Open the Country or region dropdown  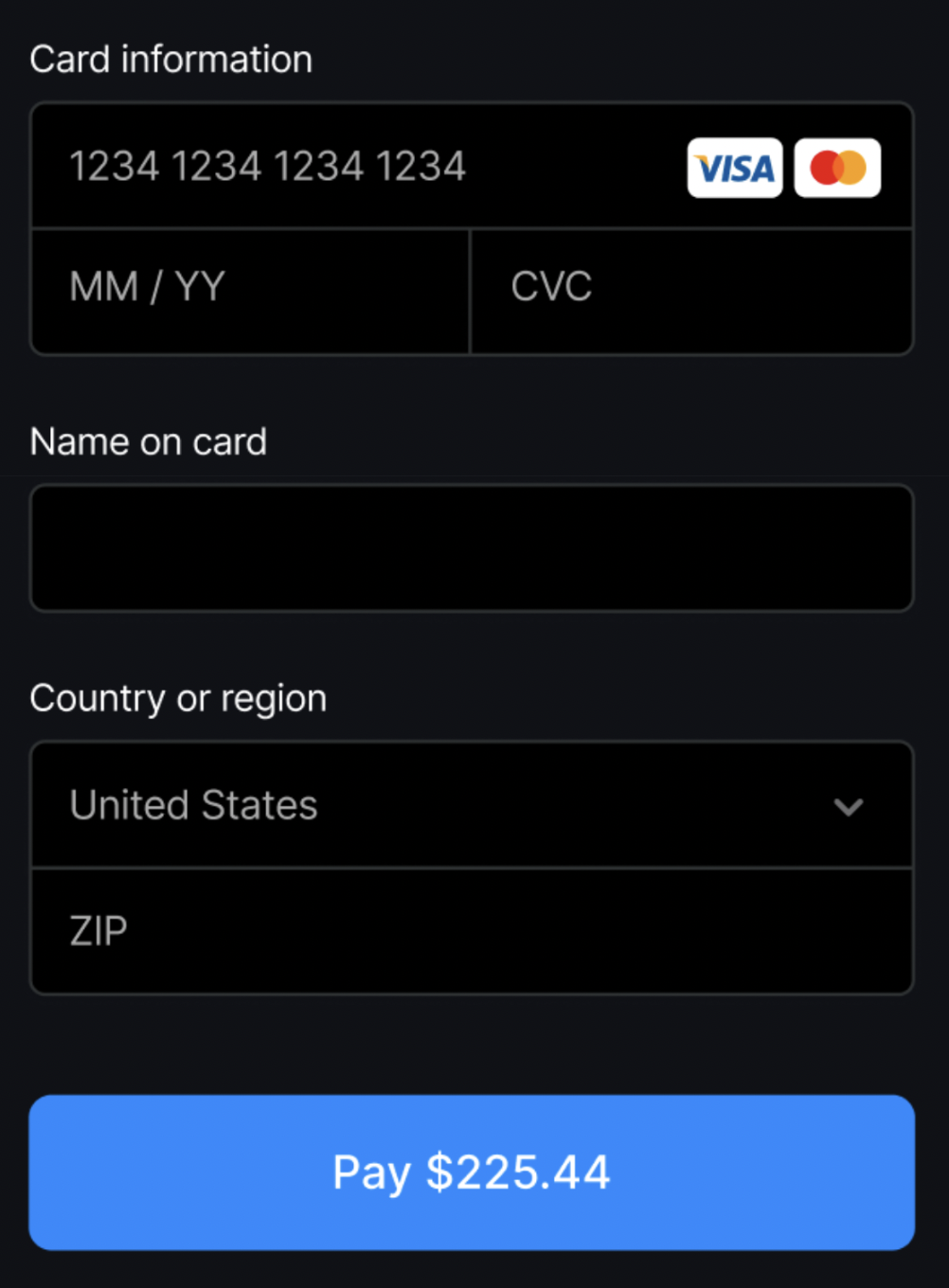click(472, 805)
